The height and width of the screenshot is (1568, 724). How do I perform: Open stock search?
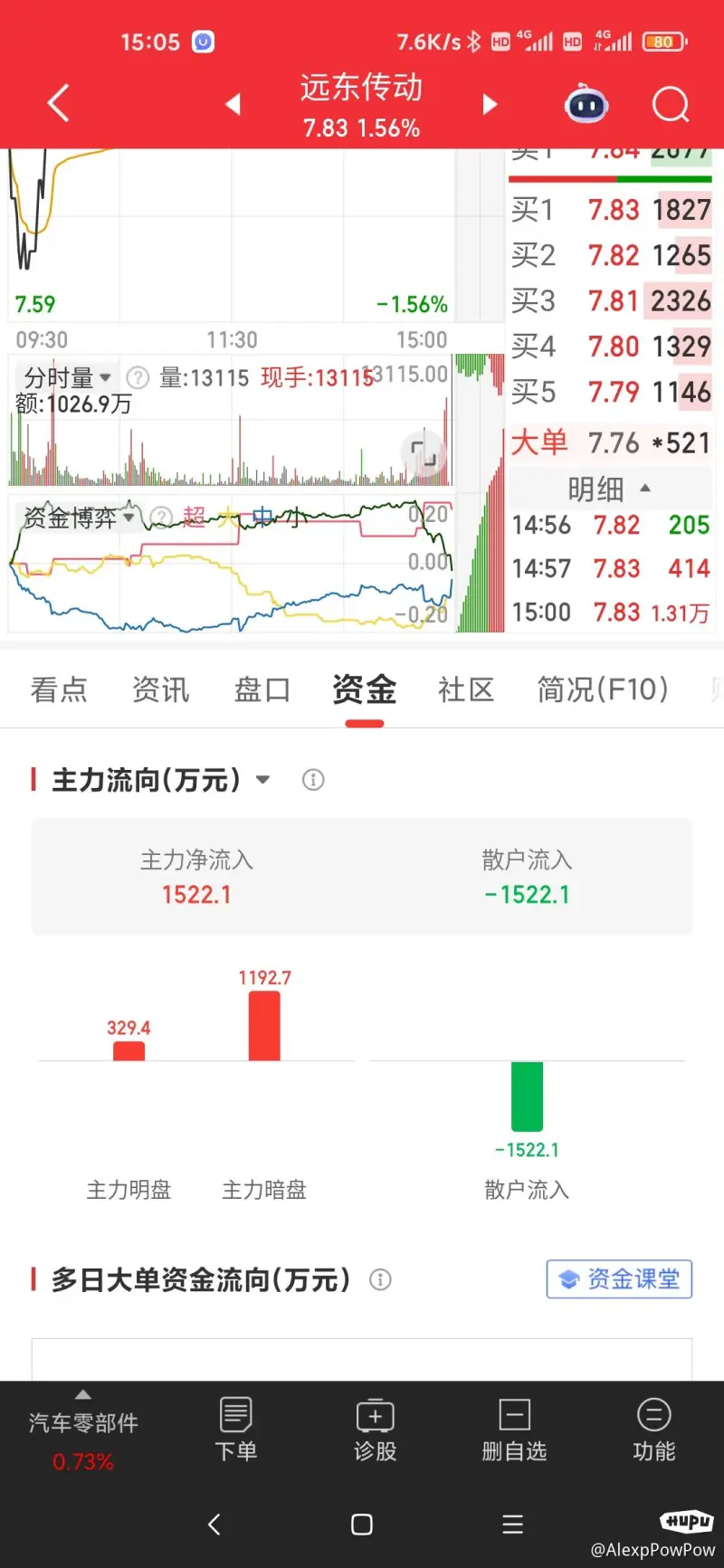(x=671, y=105)
